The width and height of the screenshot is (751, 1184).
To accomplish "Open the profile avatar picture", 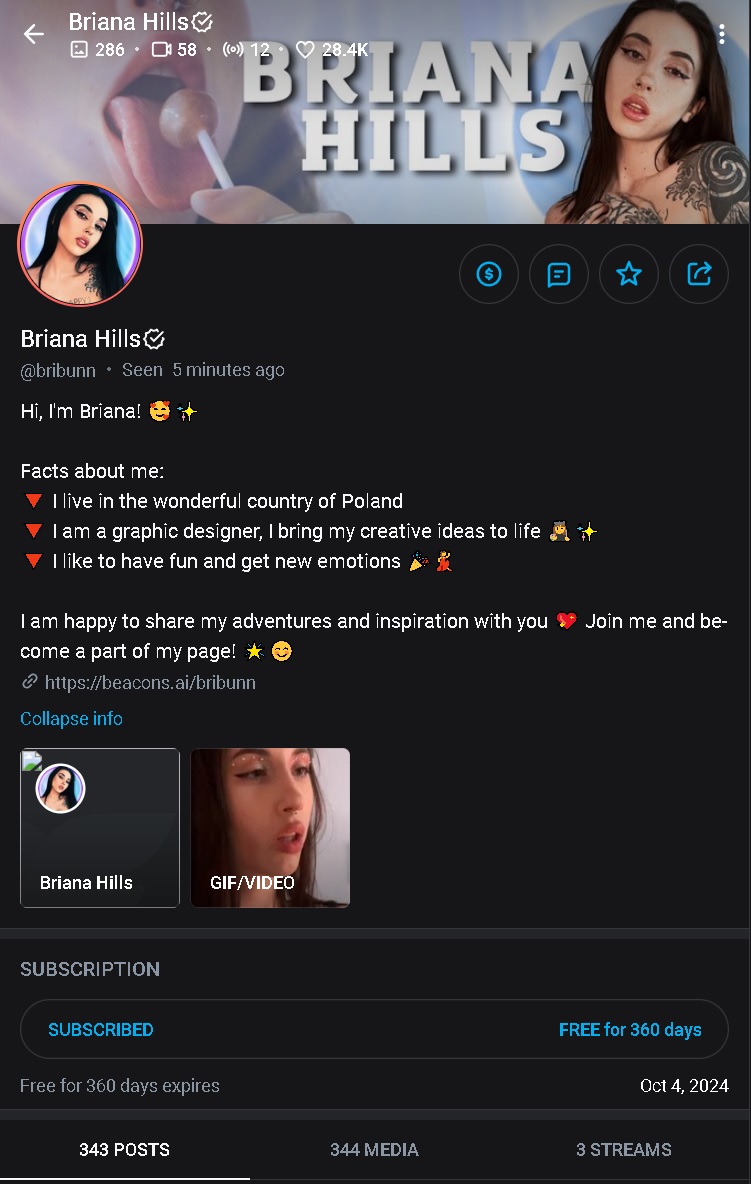I will (x=81, y=245).
